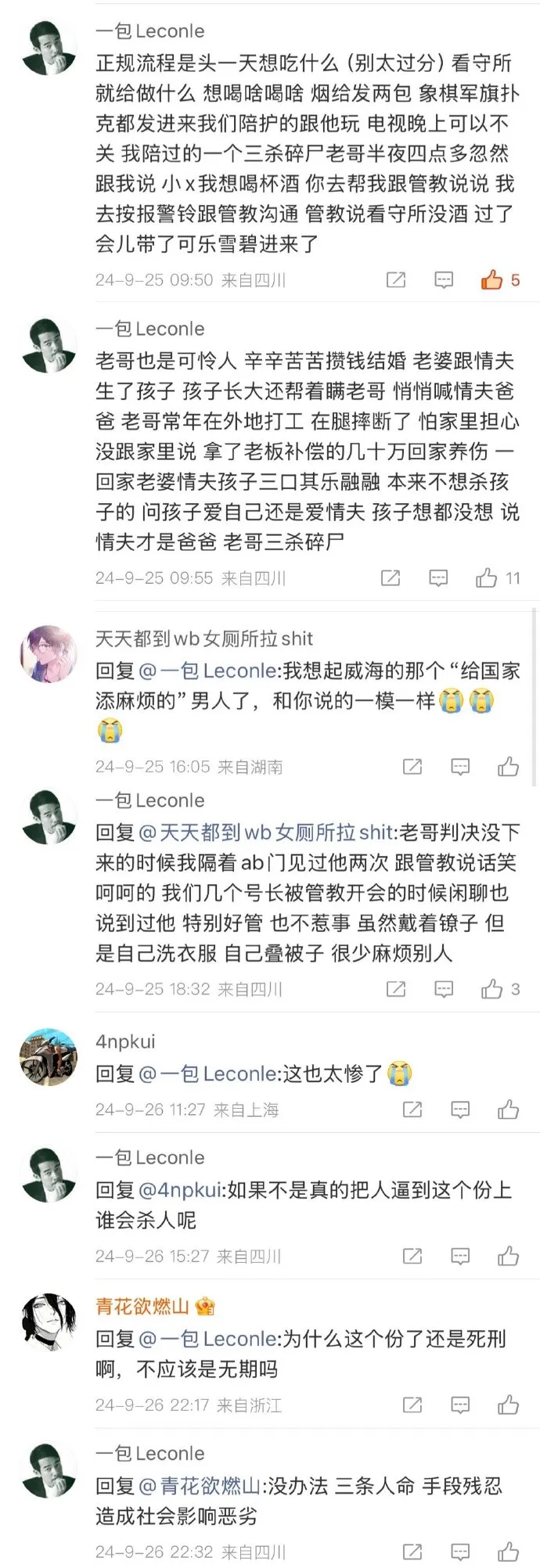Open 4npkui's profile avatar
Screen dimensions: 540x1568
[x=48, y=1058]
